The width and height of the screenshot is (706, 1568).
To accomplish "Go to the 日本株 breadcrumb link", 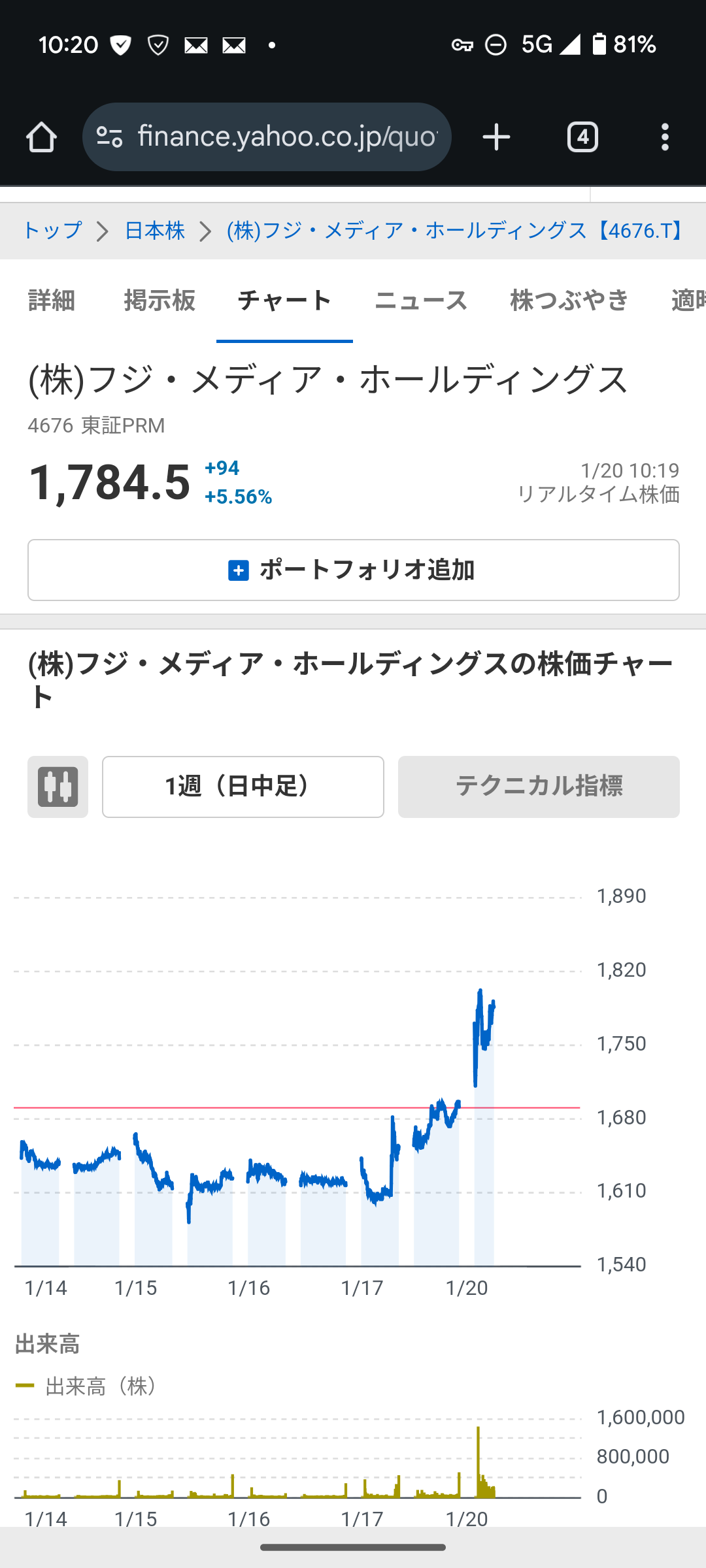I will 155,231.
